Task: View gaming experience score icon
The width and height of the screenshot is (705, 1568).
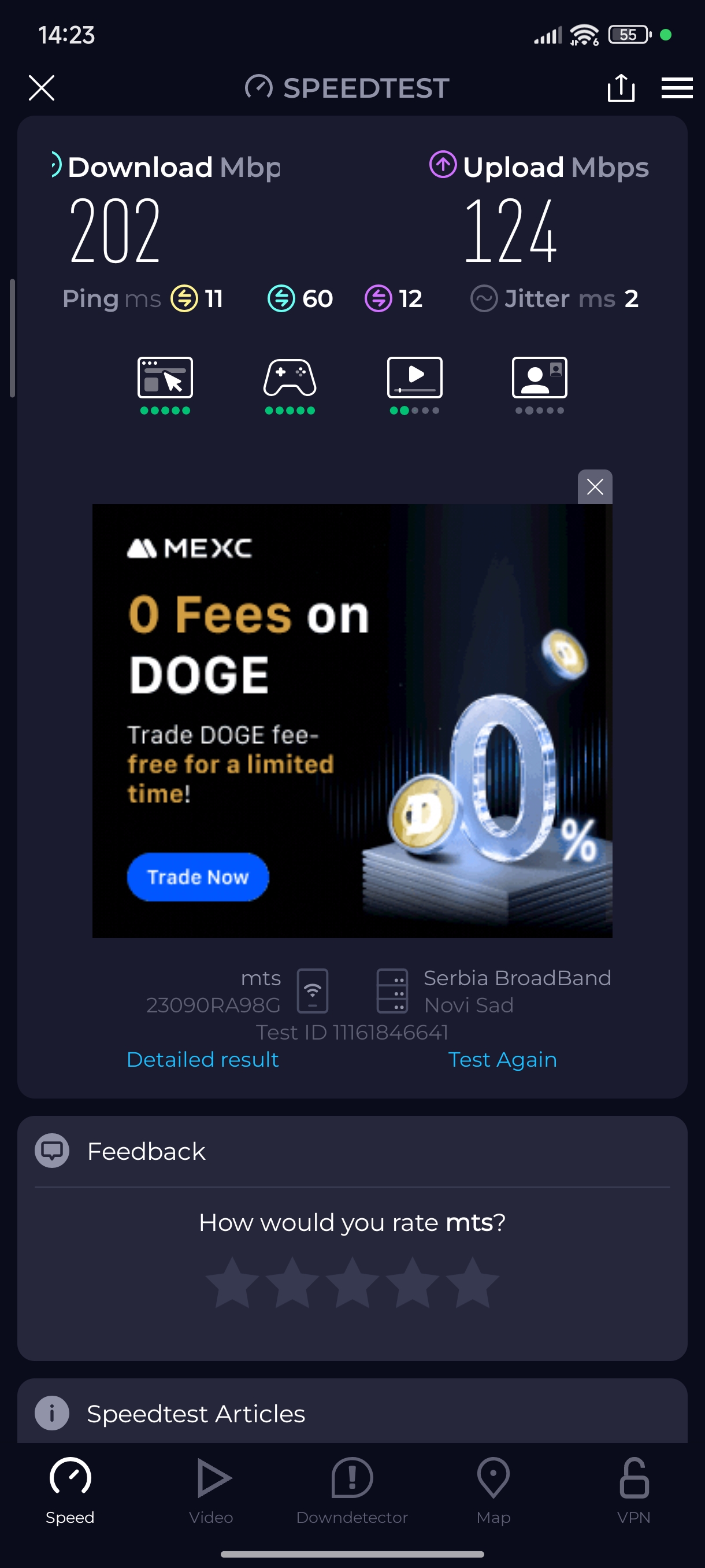Action: 290,378
